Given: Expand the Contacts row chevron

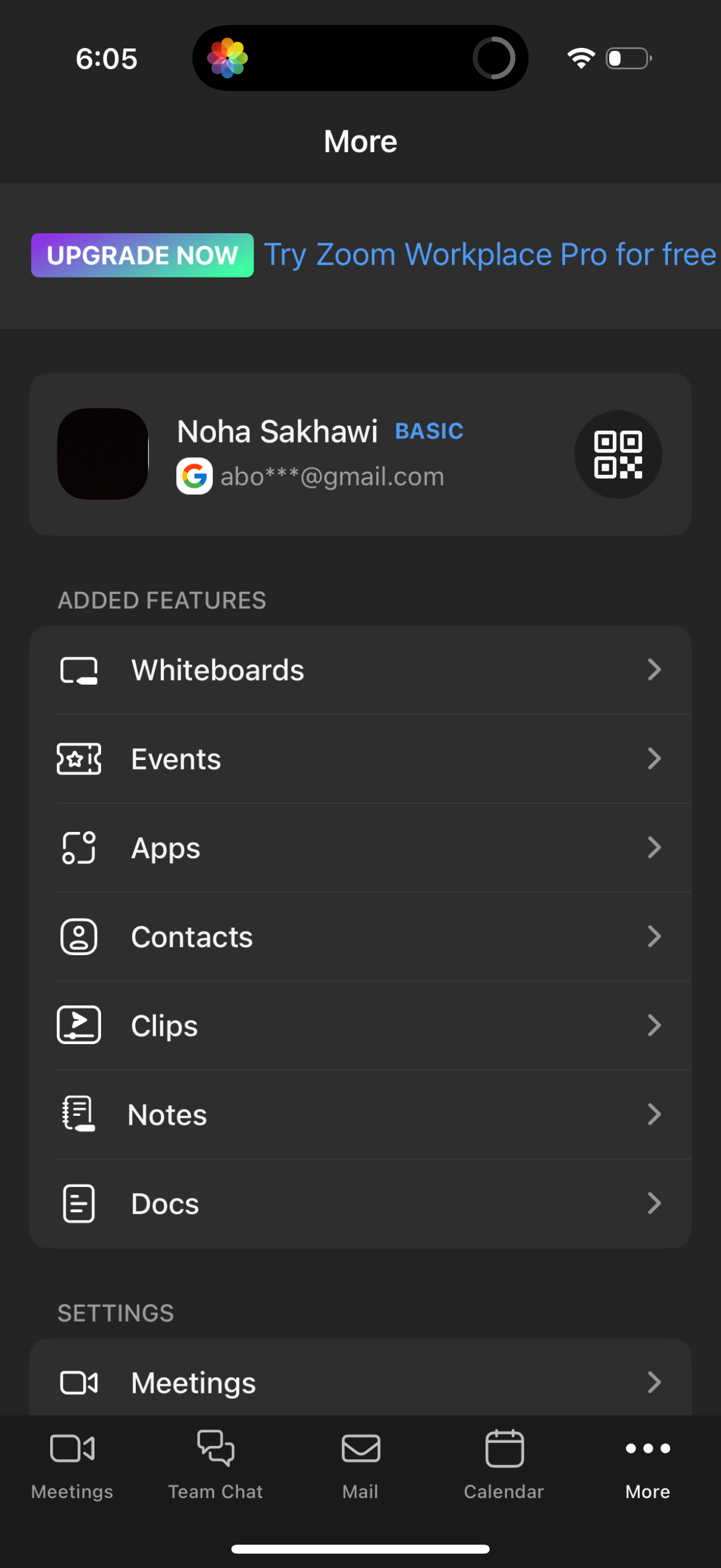Looking at the screenshot, I should point(655,936).
